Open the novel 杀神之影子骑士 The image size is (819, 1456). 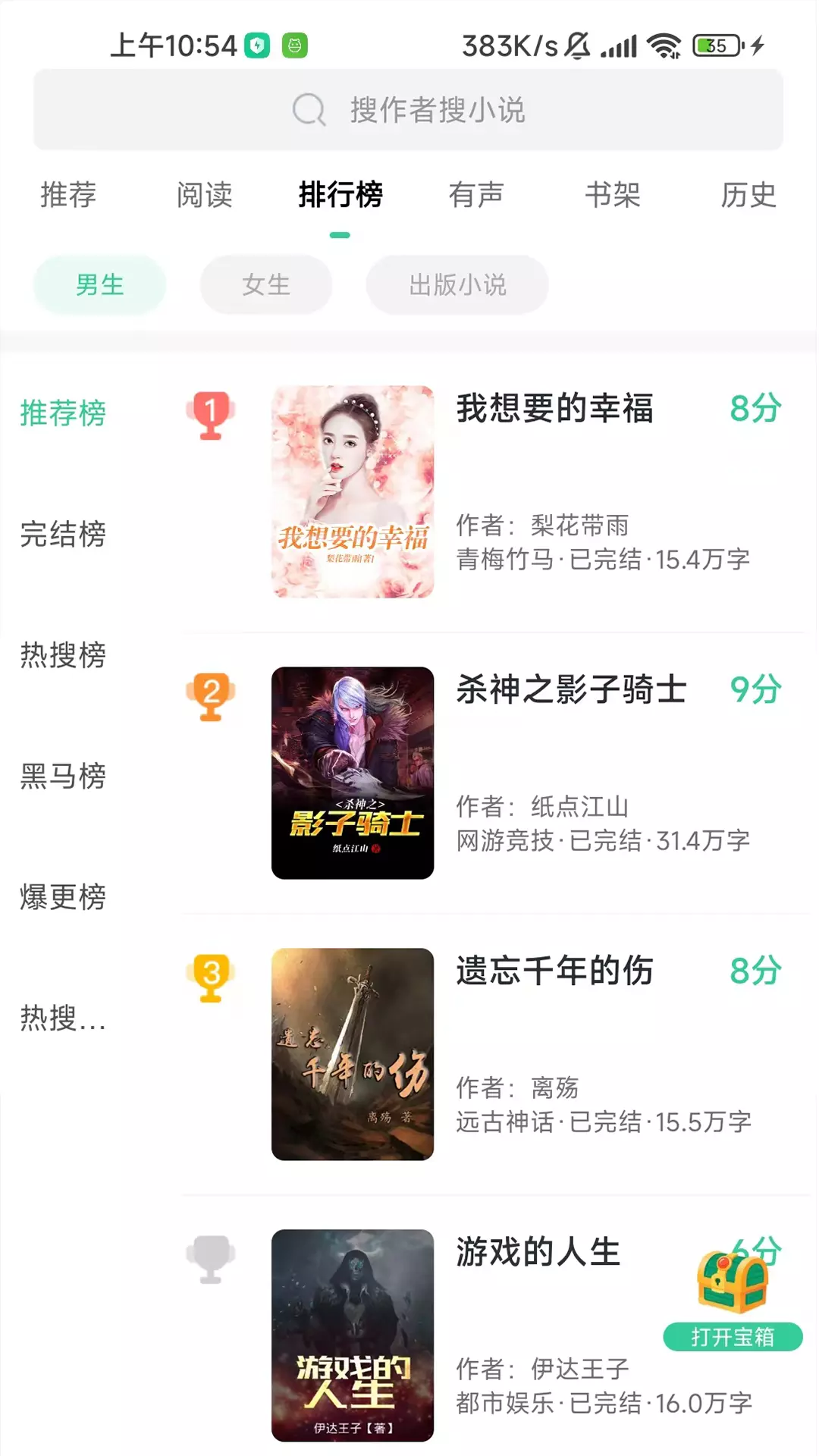(x=493, y=773)
